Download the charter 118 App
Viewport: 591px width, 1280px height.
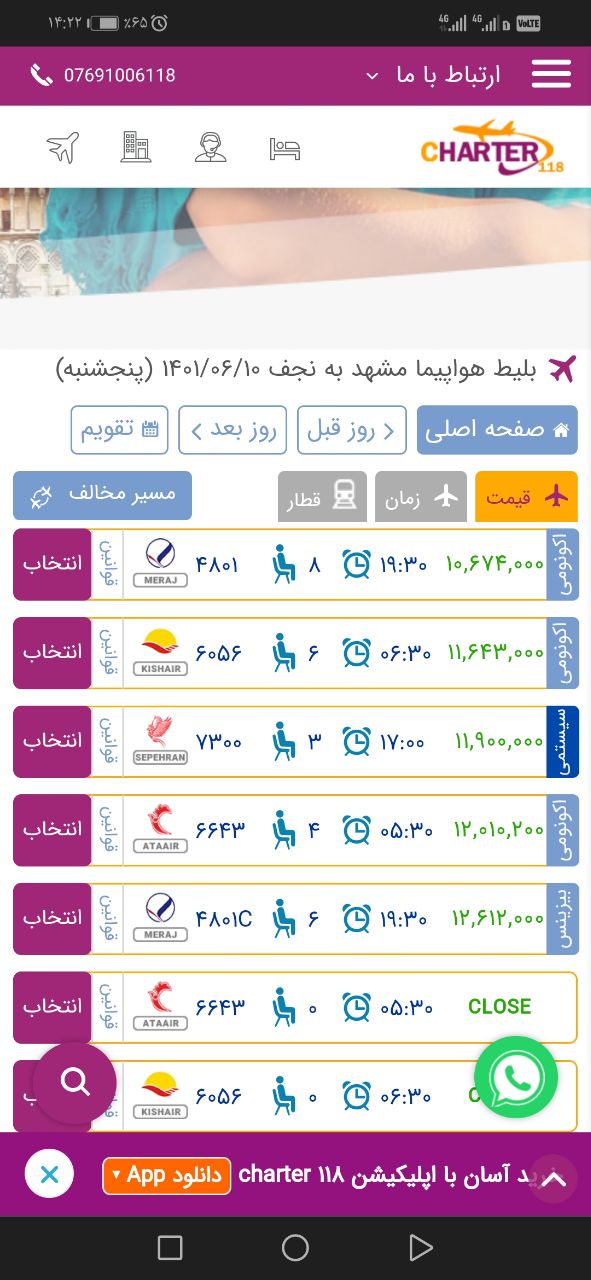167,1175
